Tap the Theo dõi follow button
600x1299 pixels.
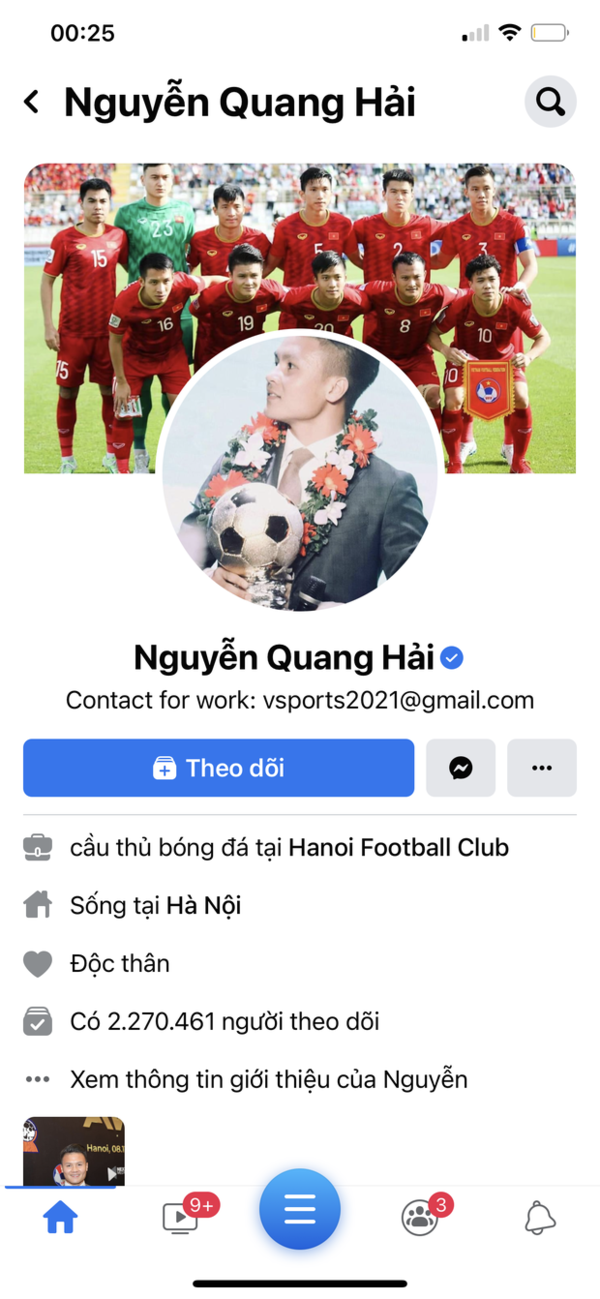click(218, 768)
